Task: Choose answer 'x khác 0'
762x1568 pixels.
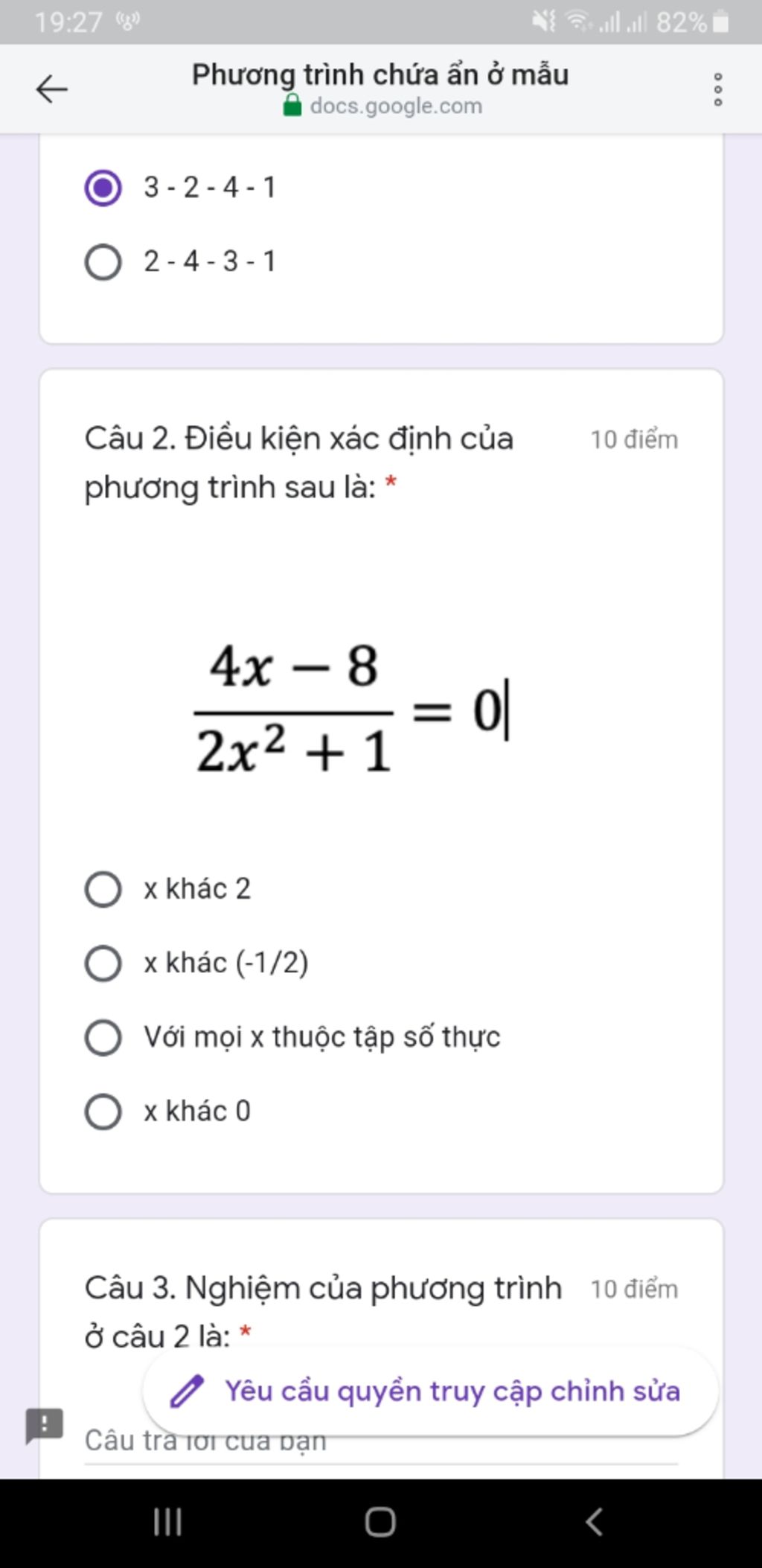Action: [x=103, y=1112]
